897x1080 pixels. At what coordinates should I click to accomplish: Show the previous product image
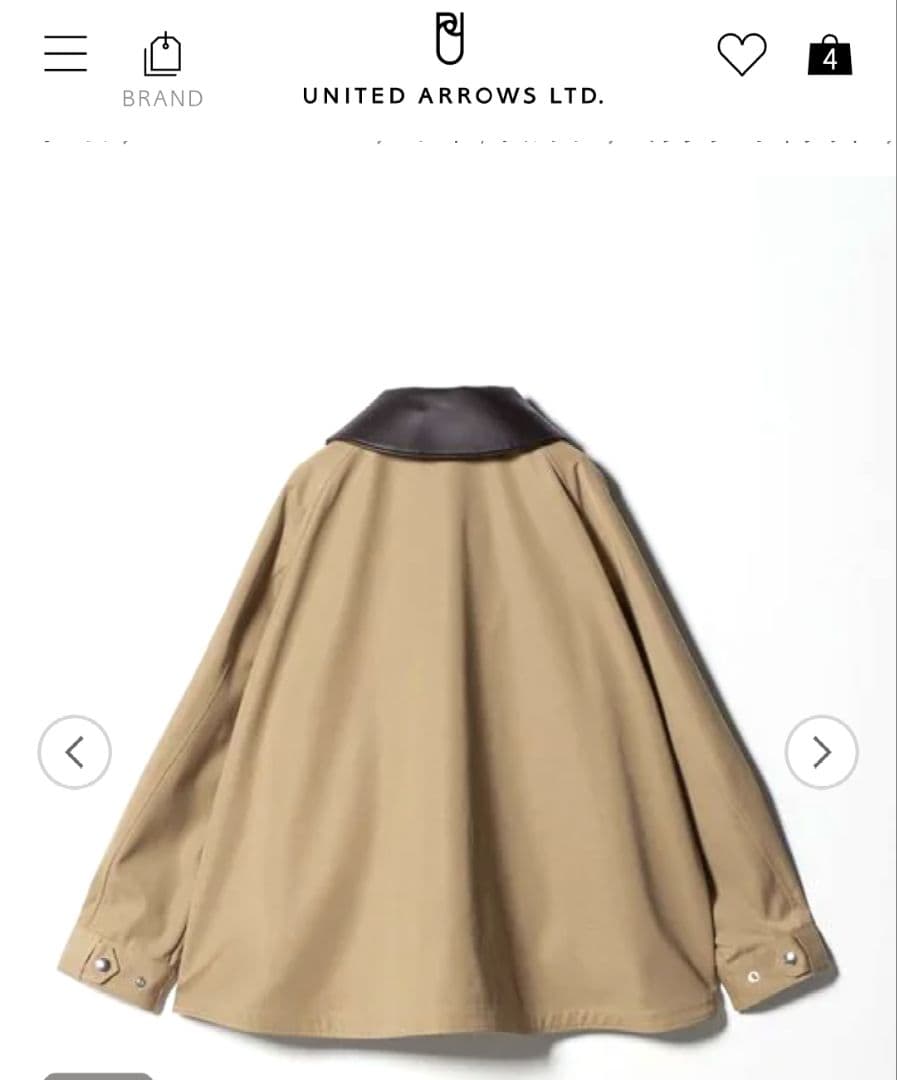pos(75,752)
